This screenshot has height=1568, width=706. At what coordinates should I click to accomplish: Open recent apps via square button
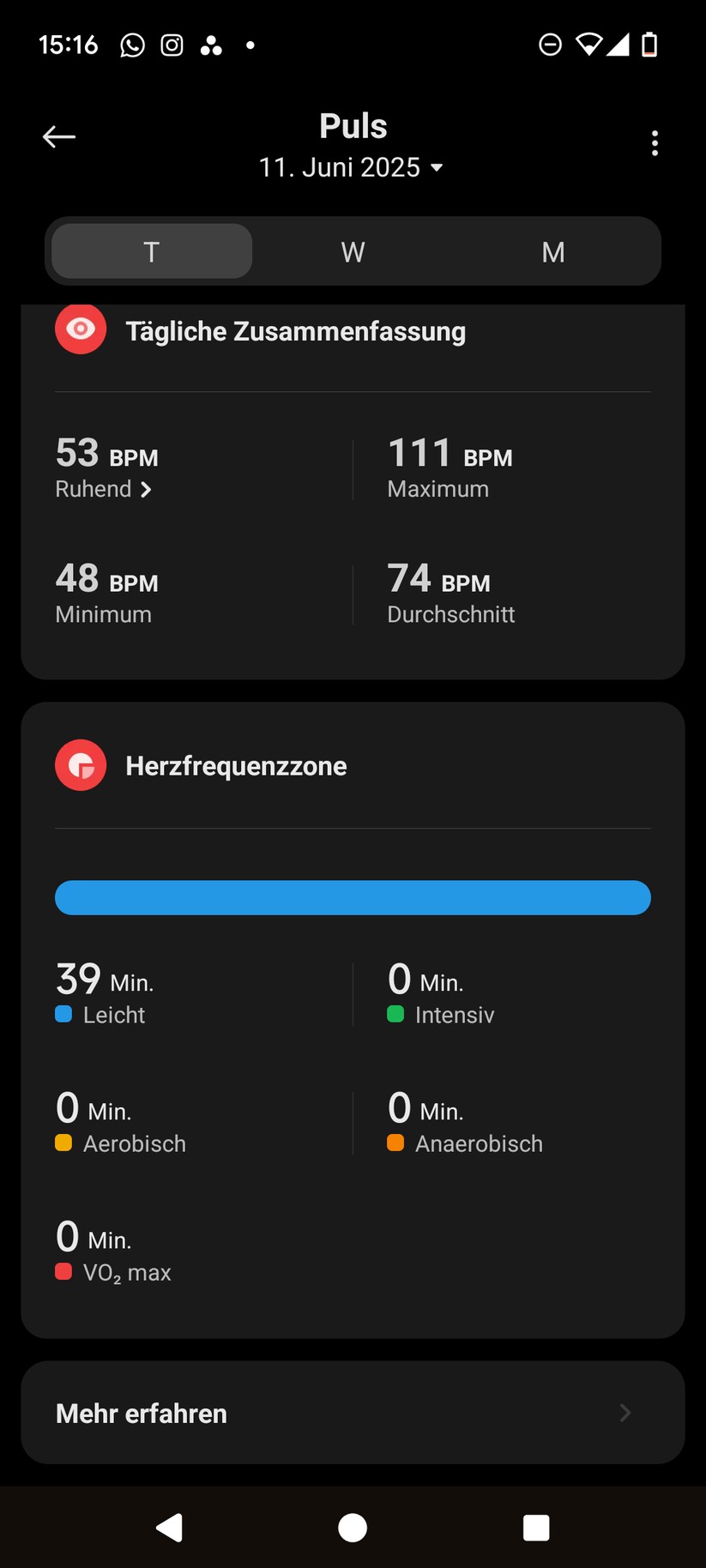[x=536, y=1528]
